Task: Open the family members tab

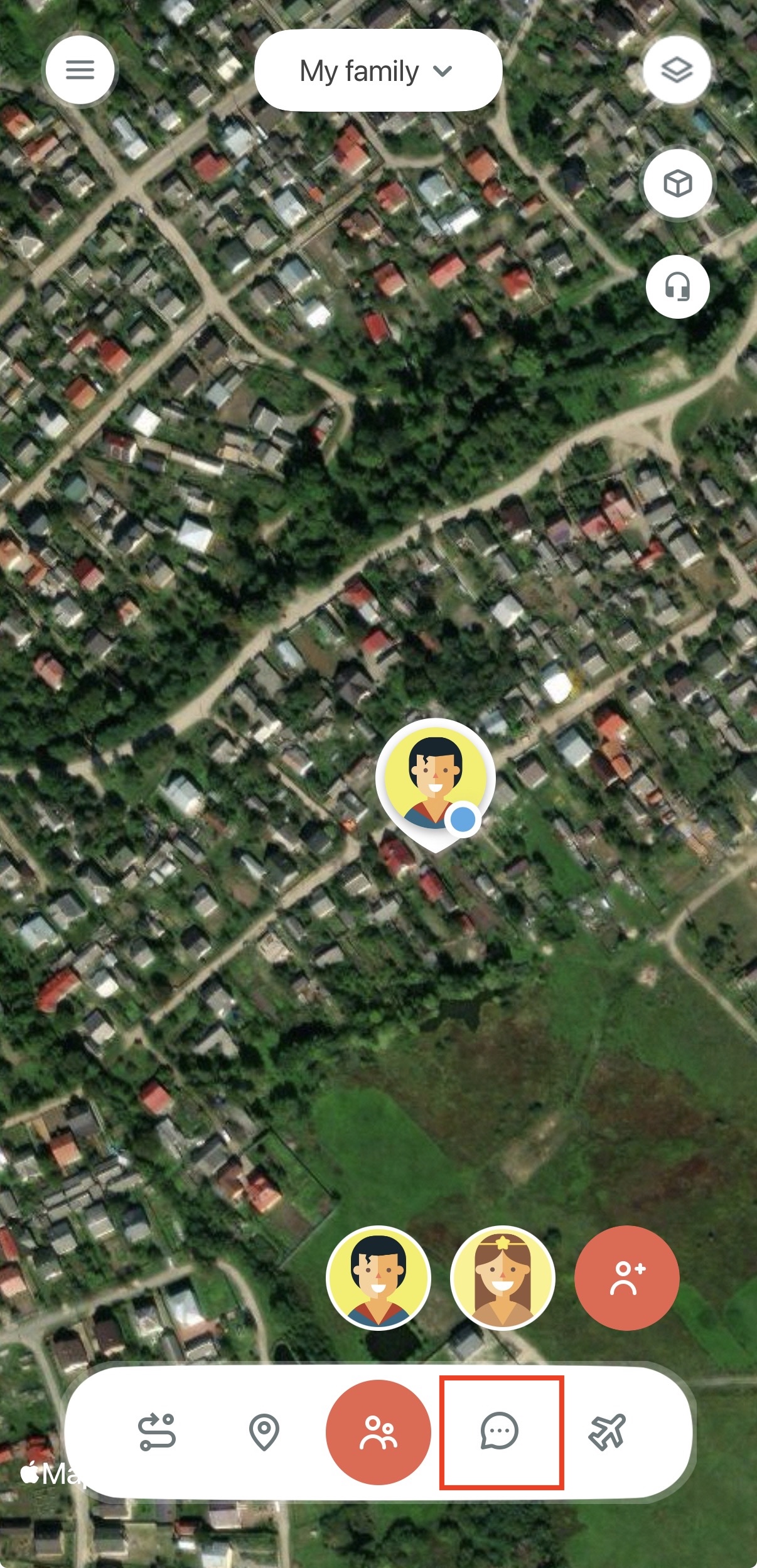Action: click(378, 1432)
